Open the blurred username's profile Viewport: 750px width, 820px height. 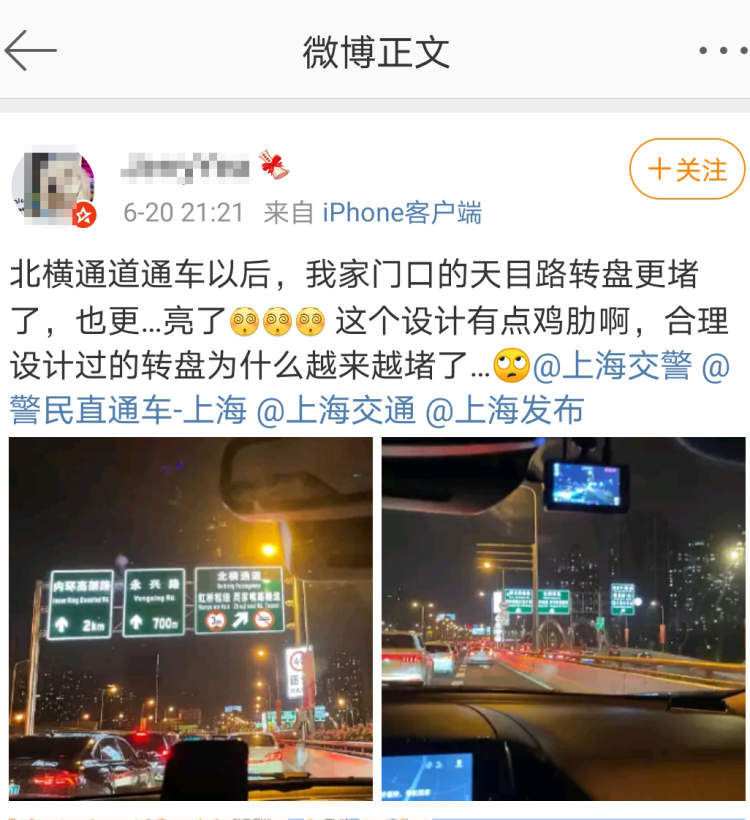click(185, 167)
